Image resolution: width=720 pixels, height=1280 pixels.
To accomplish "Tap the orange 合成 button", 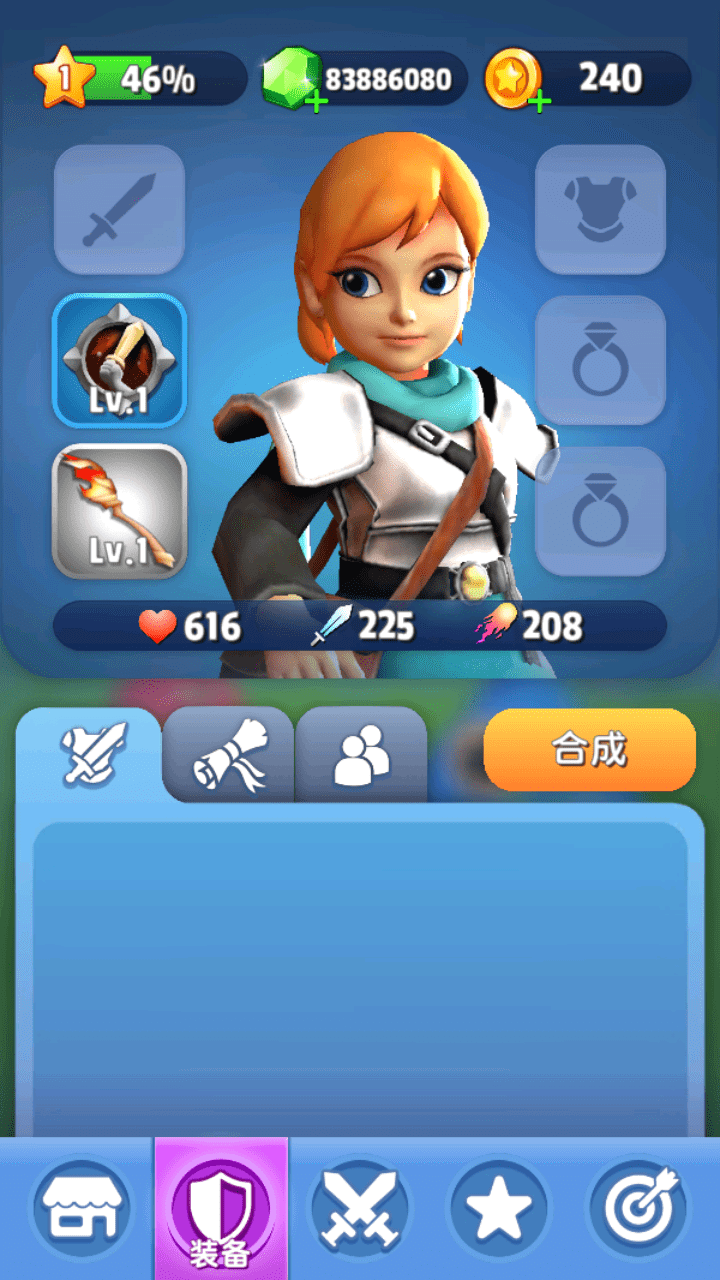I will pos(589,750).
